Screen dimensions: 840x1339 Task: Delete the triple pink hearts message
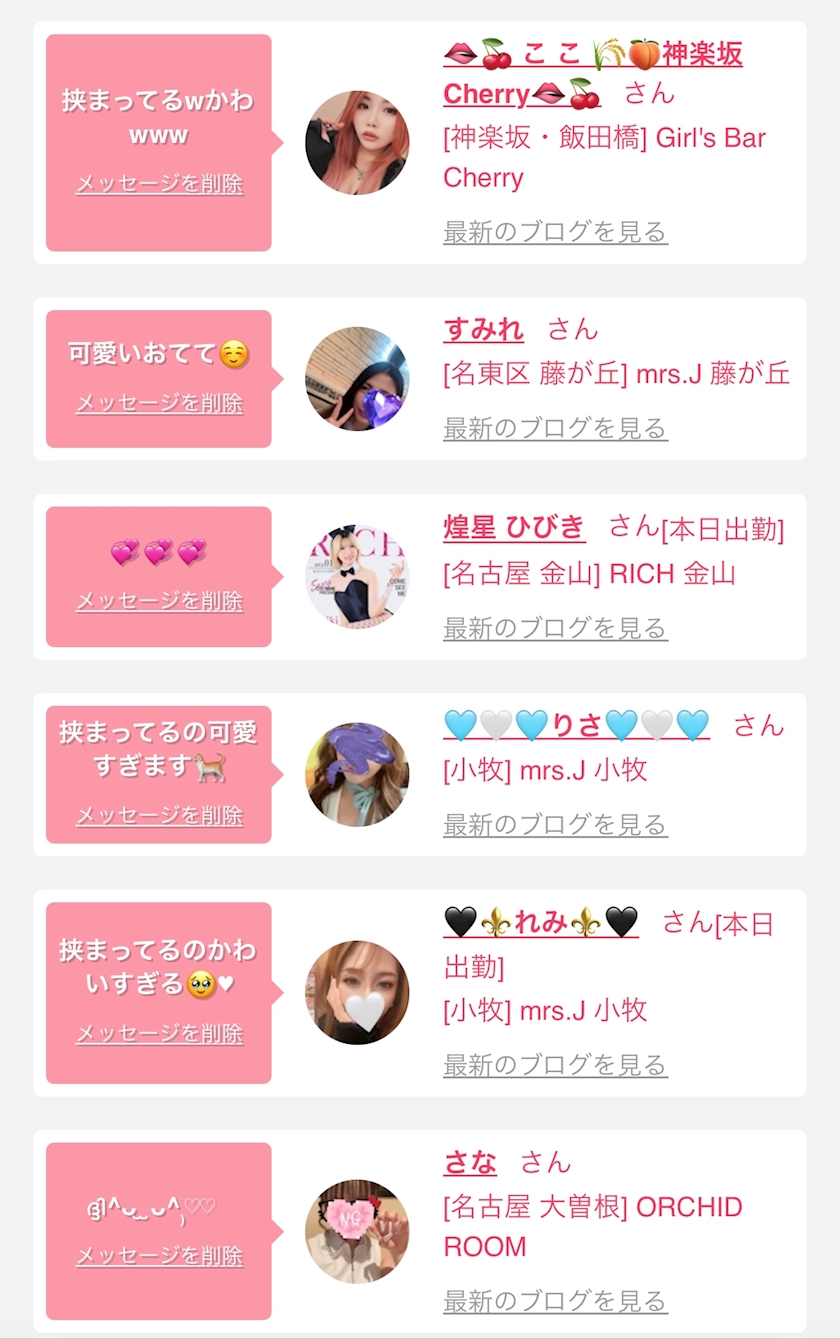click(159, 601)
